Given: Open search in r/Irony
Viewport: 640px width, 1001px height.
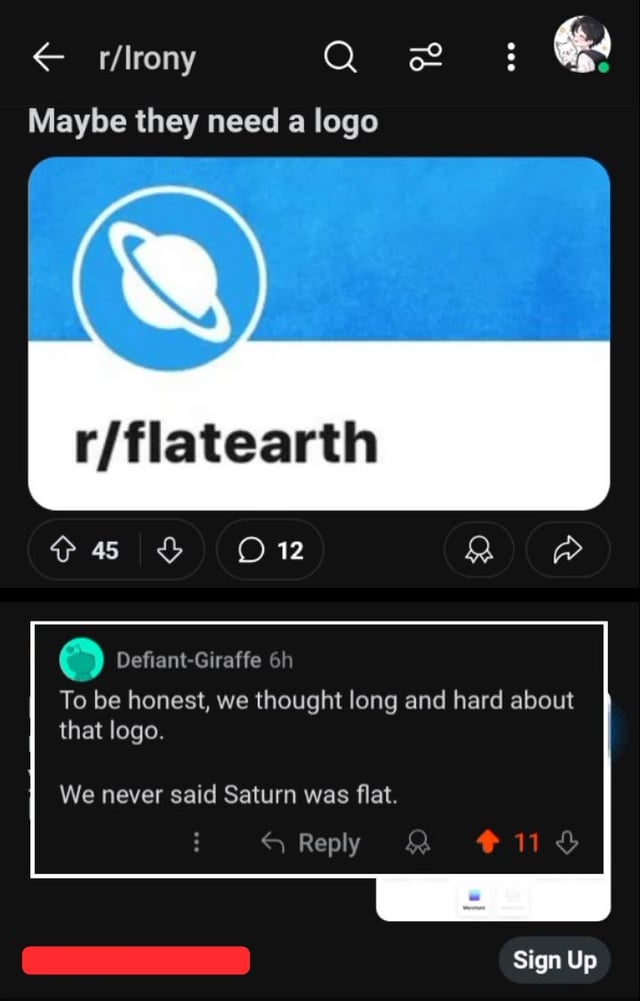Looking at the screenshot, I should (340, 59).
